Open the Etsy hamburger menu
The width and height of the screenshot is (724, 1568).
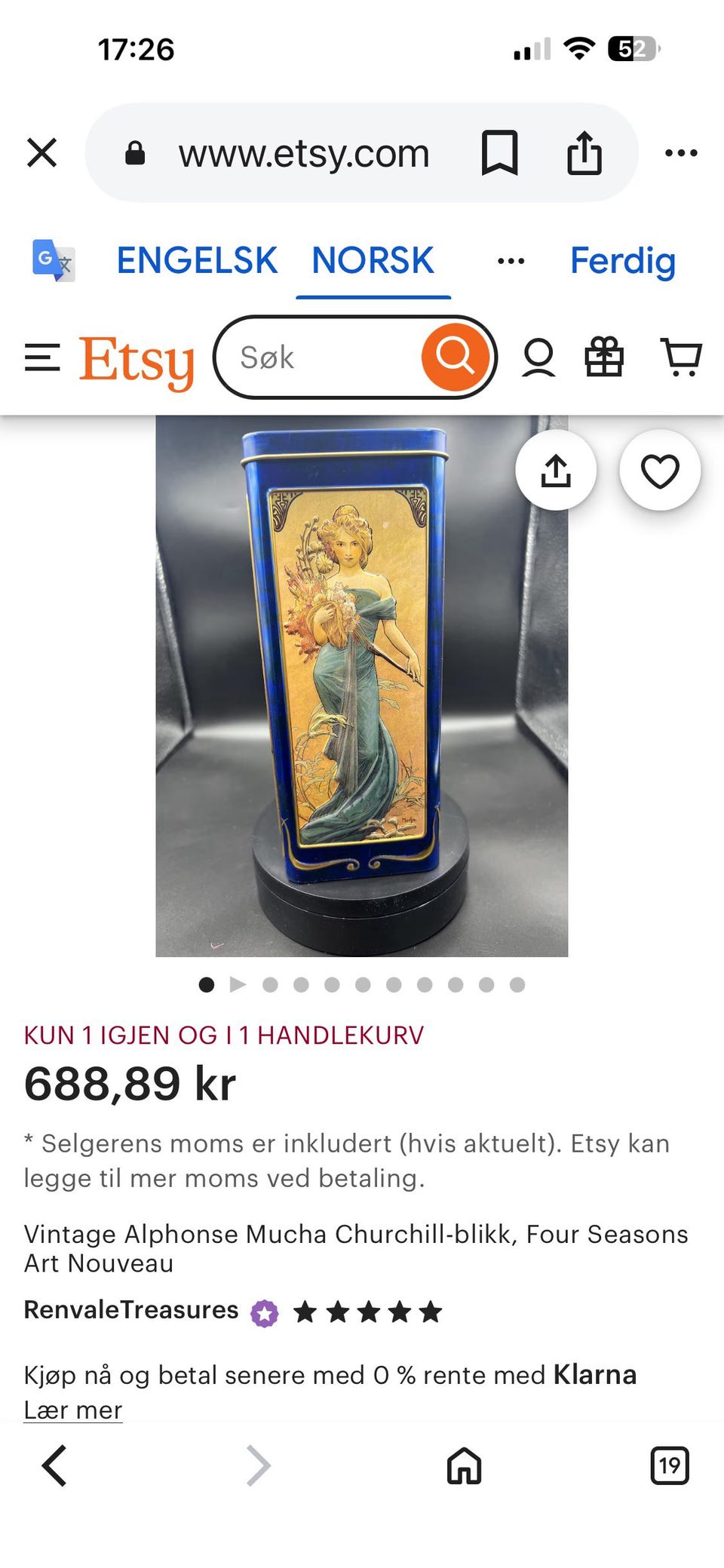coord(43,358)
